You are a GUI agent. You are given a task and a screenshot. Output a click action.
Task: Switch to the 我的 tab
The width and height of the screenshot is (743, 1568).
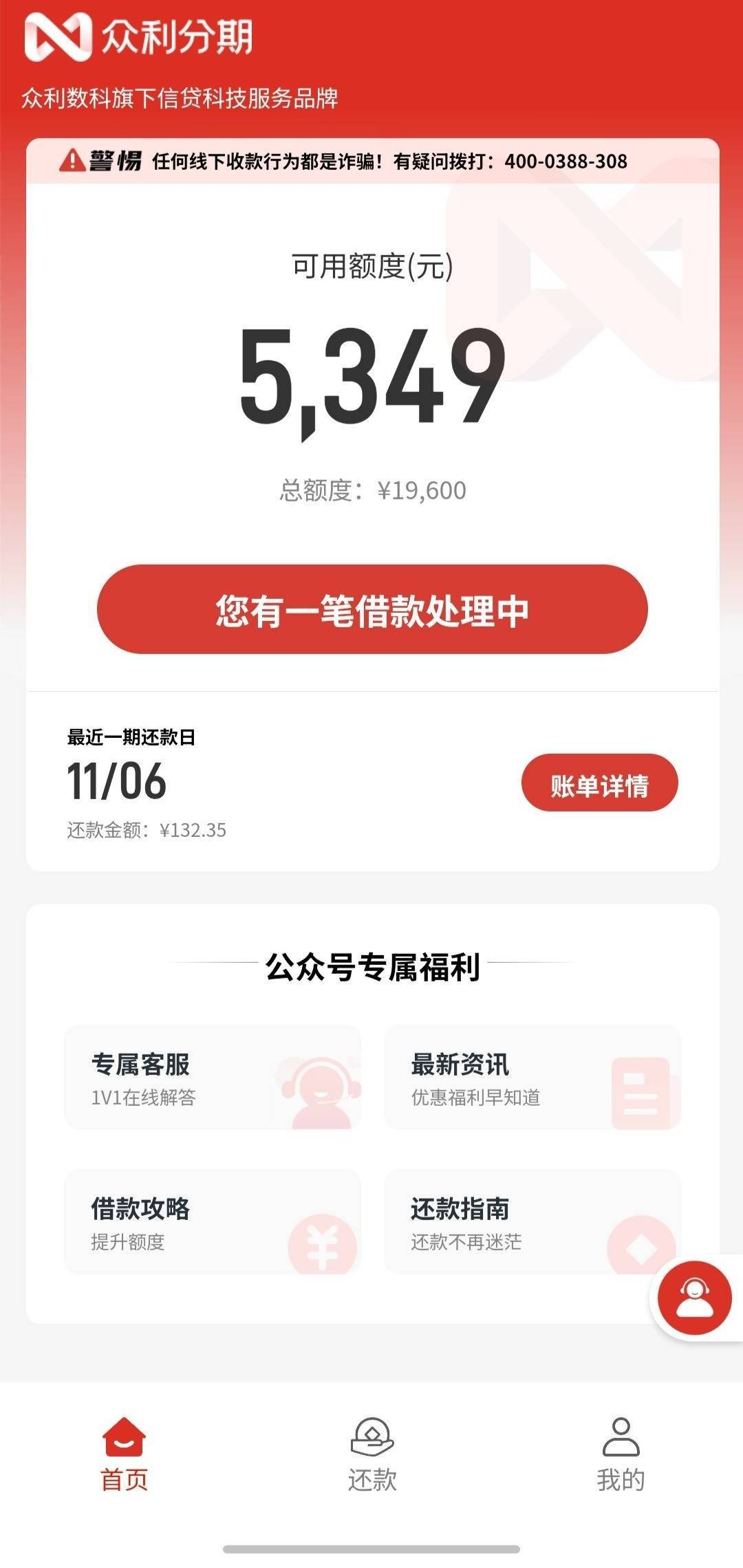[621, 1454]
